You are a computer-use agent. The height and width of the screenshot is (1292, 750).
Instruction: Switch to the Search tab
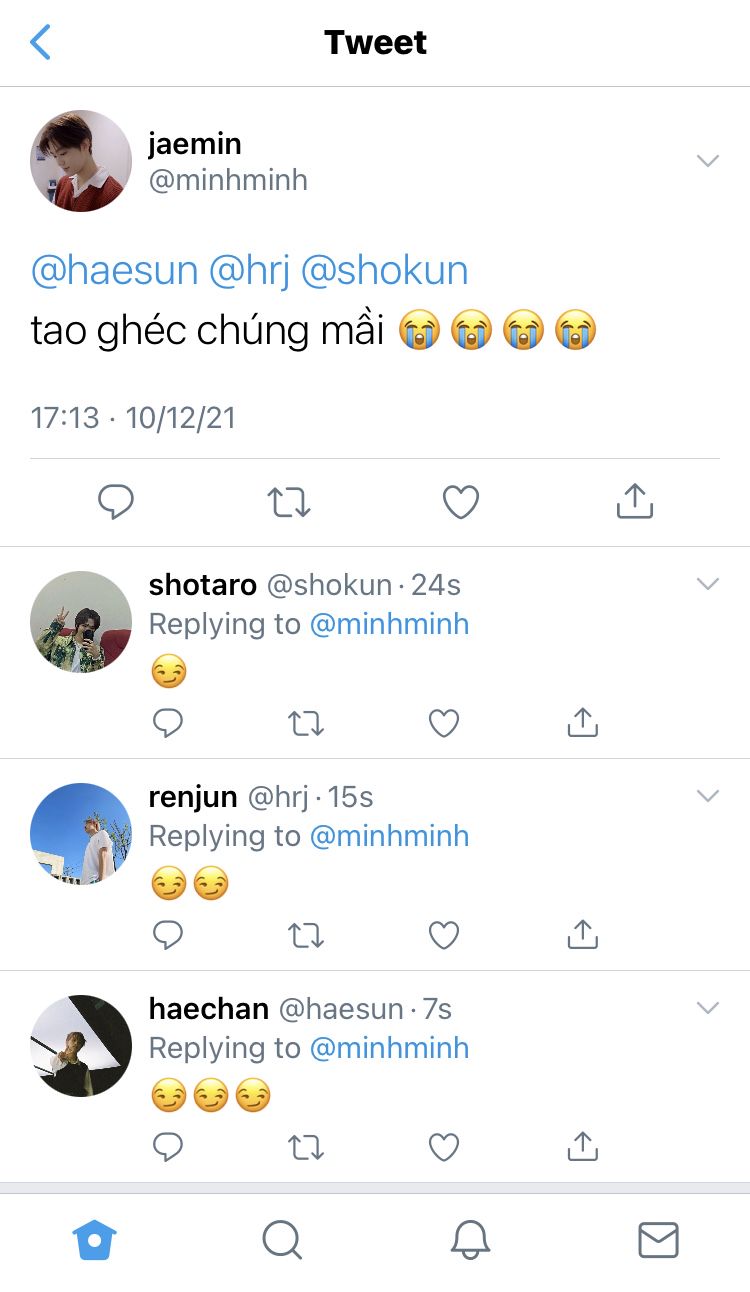pos(282,1240)
